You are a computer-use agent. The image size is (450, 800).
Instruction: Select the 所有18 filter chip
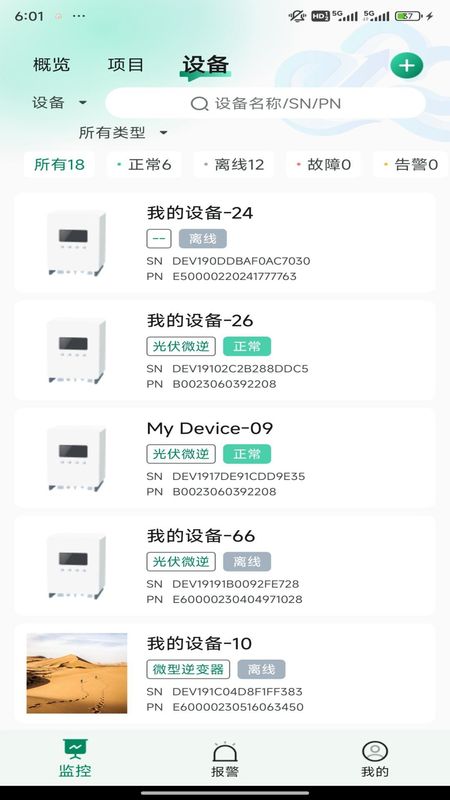(x=59, y=164)
